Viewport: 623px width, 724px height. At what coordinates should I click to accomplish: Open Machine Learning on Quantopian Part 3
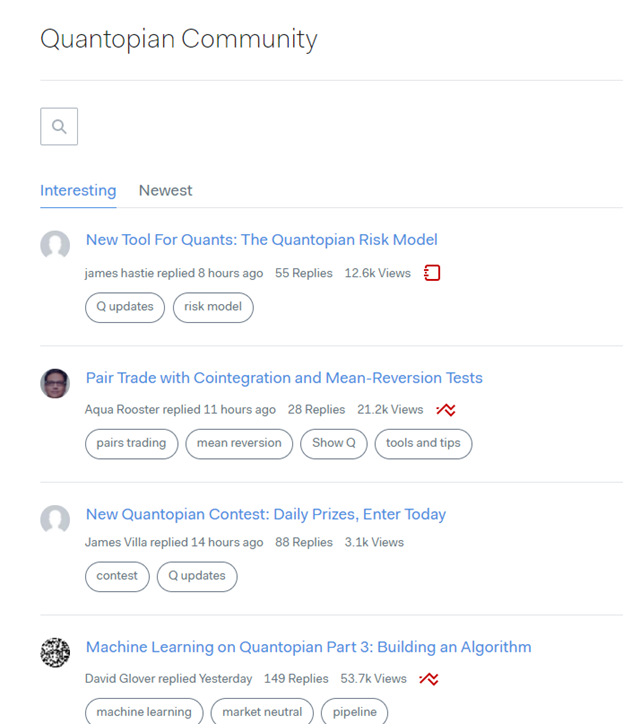click(308, 647)
